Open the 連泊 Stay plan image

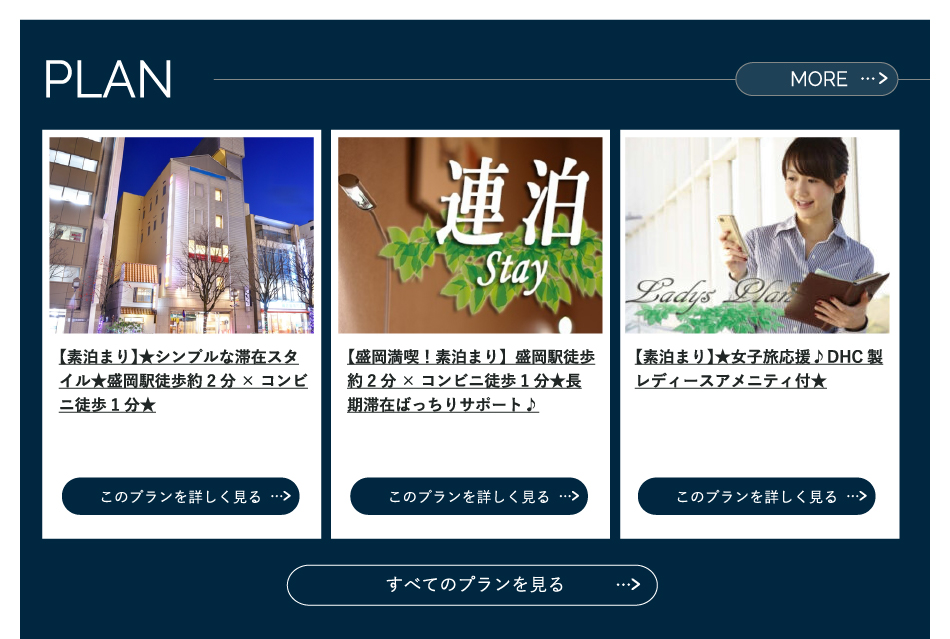[470, 235]
